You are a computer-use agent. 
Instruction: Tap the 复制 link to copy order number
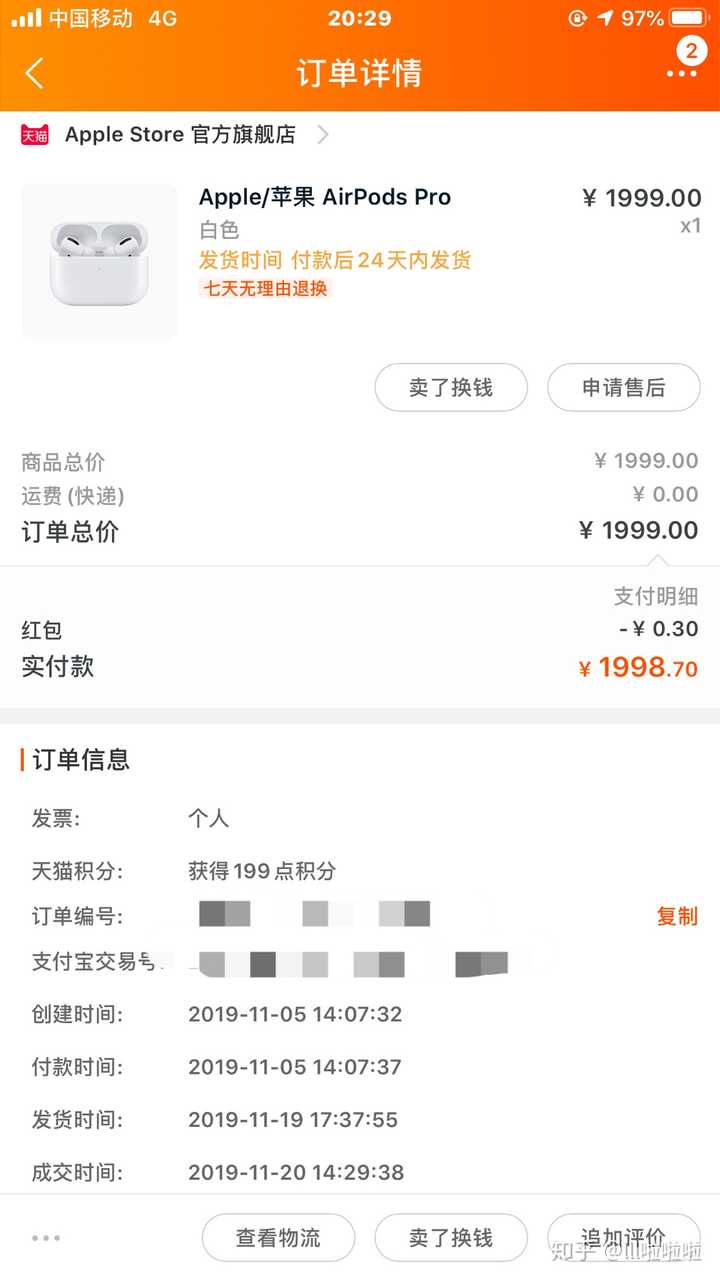click(x=677, y=917)
